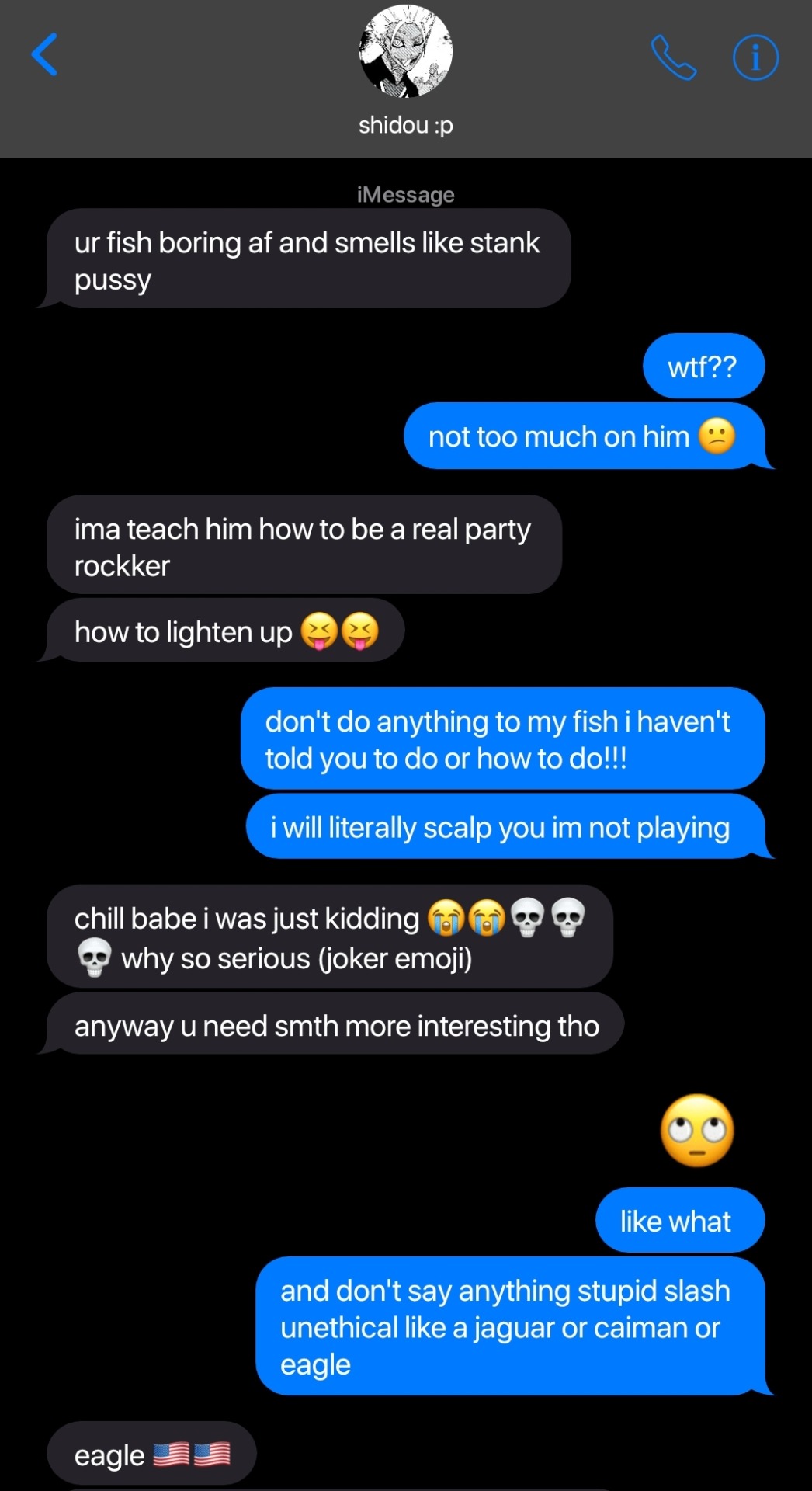Go back to the messages list
Image resolution: width=812 pixels, height=1491 pixels.
point(45,54)
